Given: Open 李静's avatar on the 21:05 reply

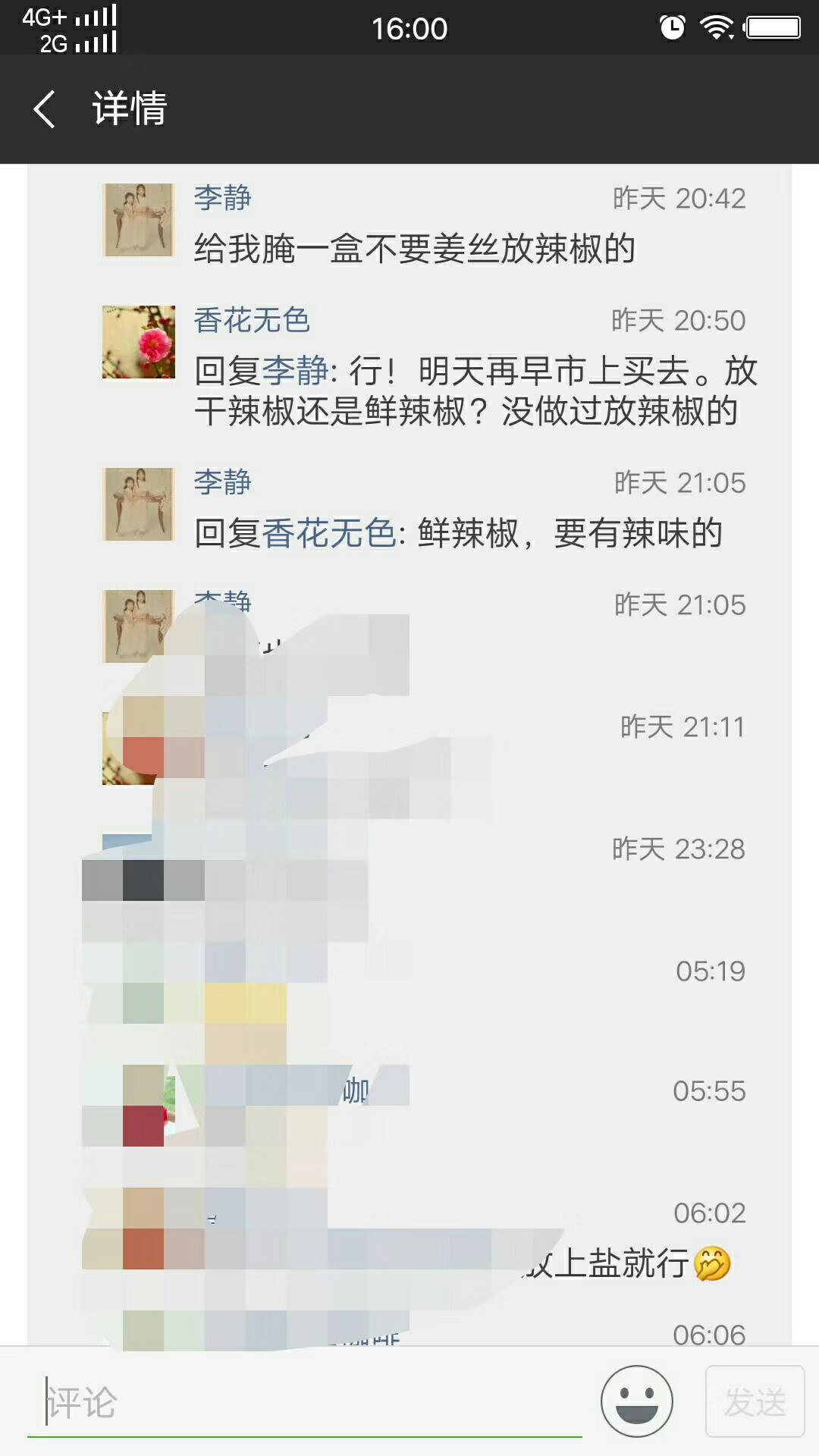Looking at the screenshot, I should click(x=139, y=504).
